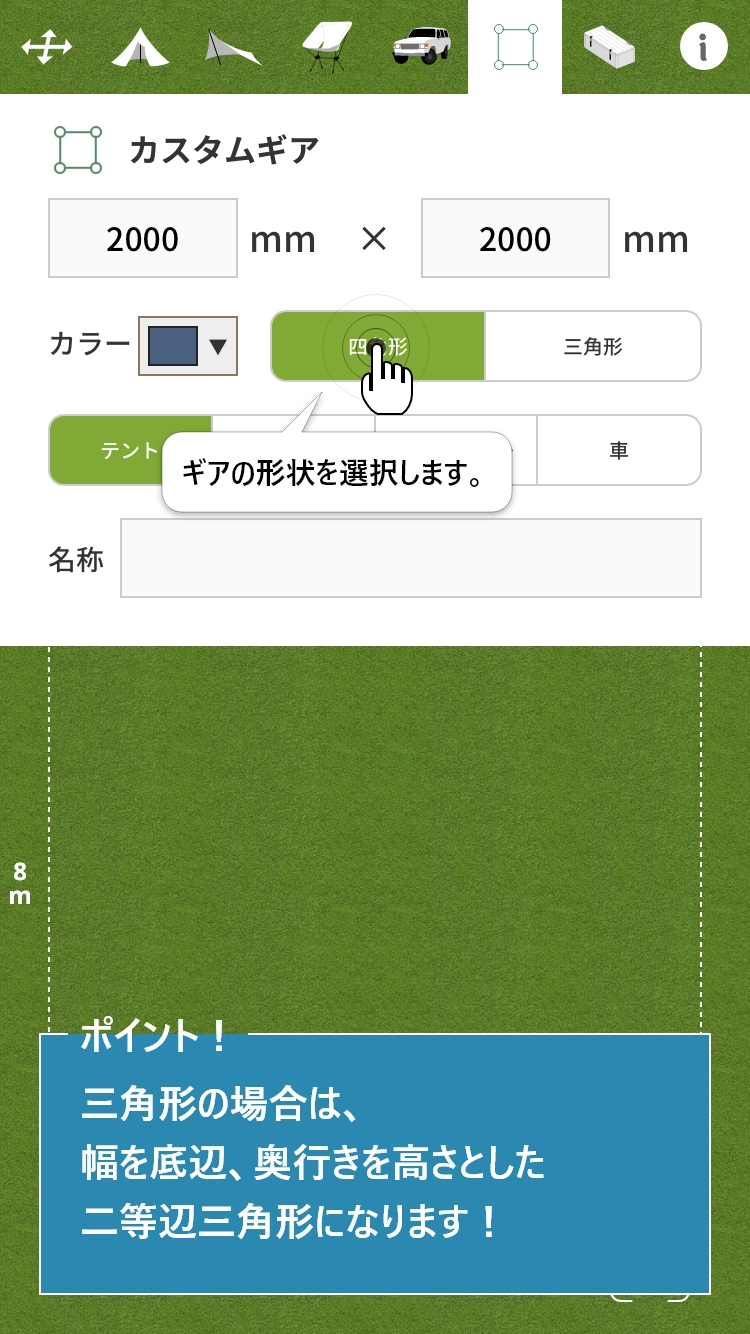
Task: Edit the first 2000 mm width field
Action: 143,238
